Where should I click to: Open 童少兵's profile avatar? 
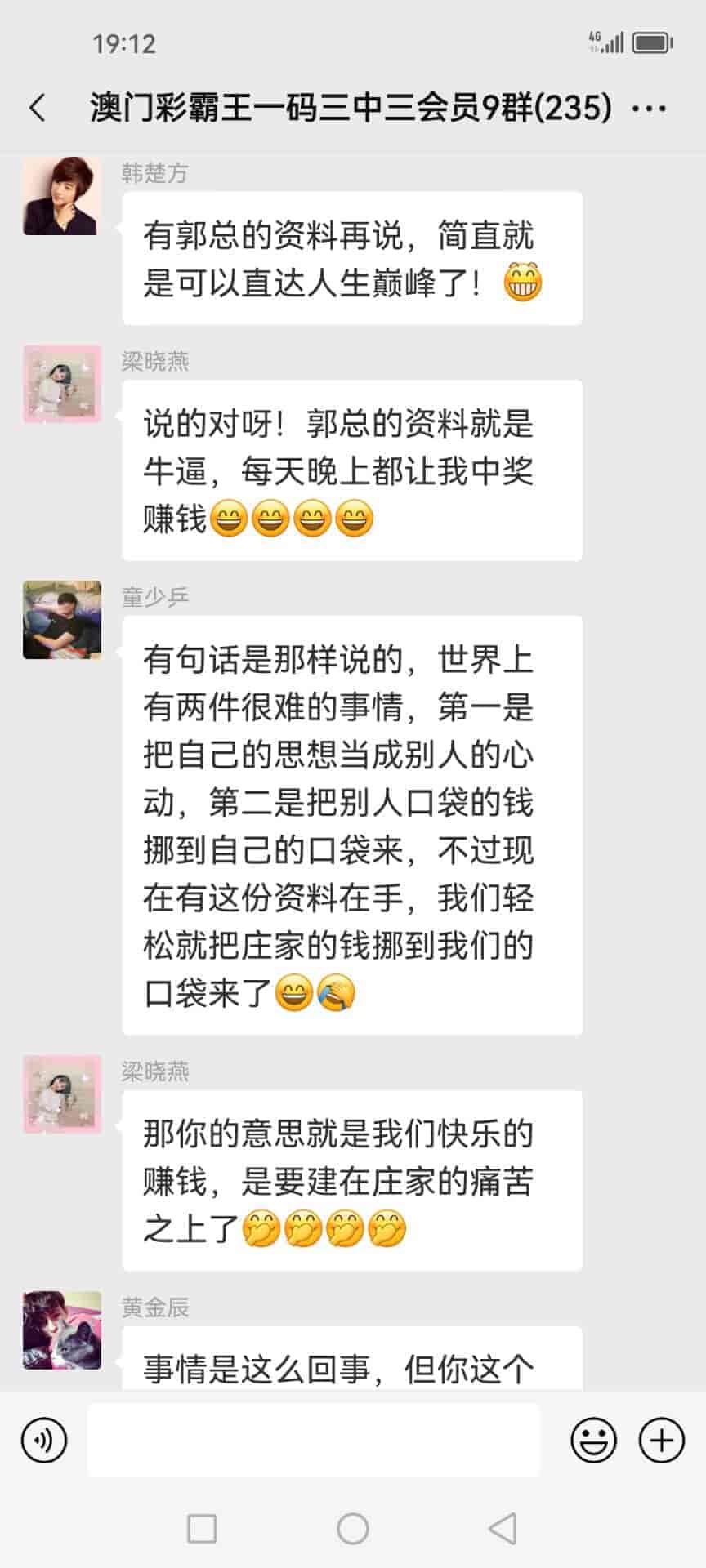(62, 620)
